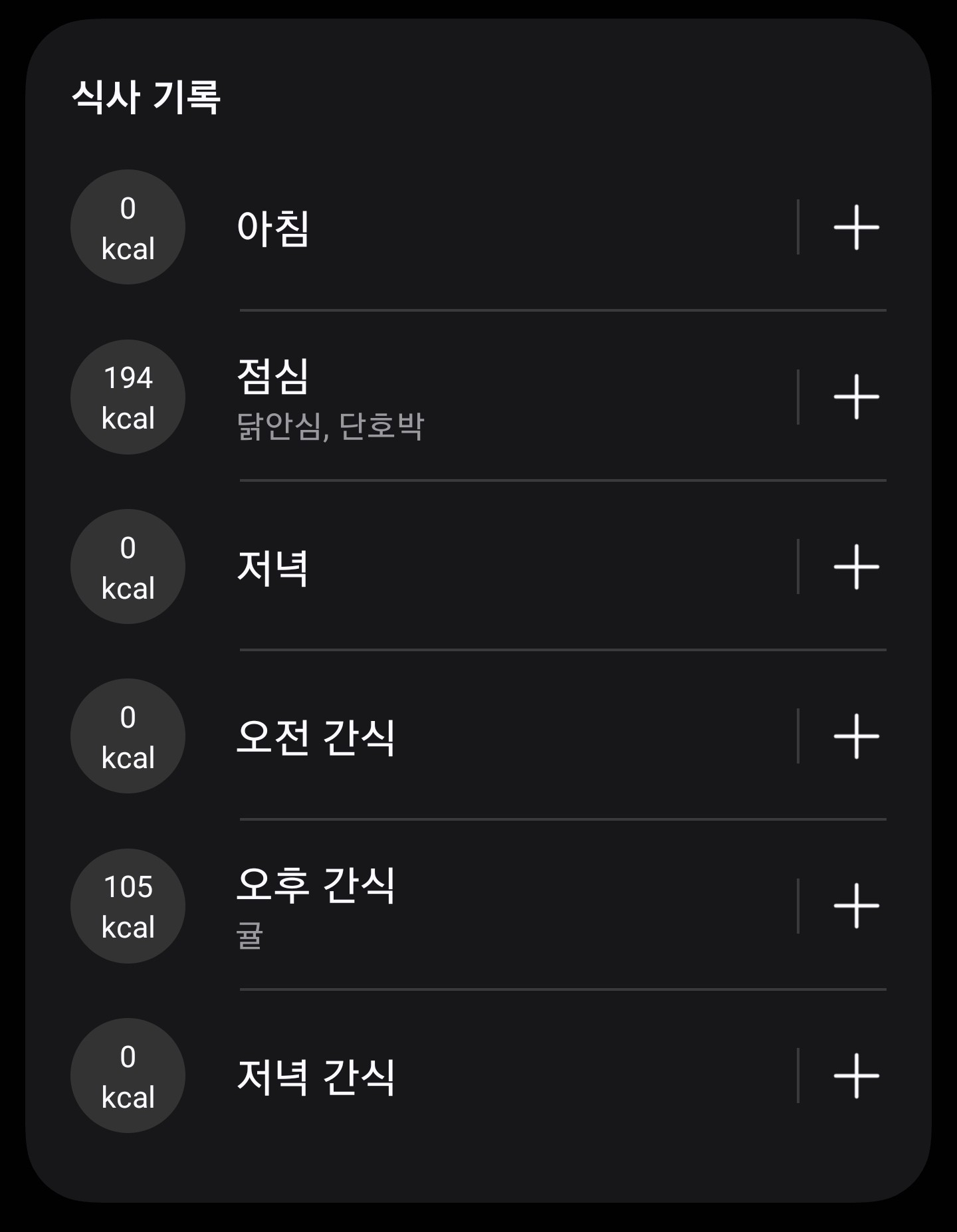Add an item to 오전 간식

pos(856,736)
